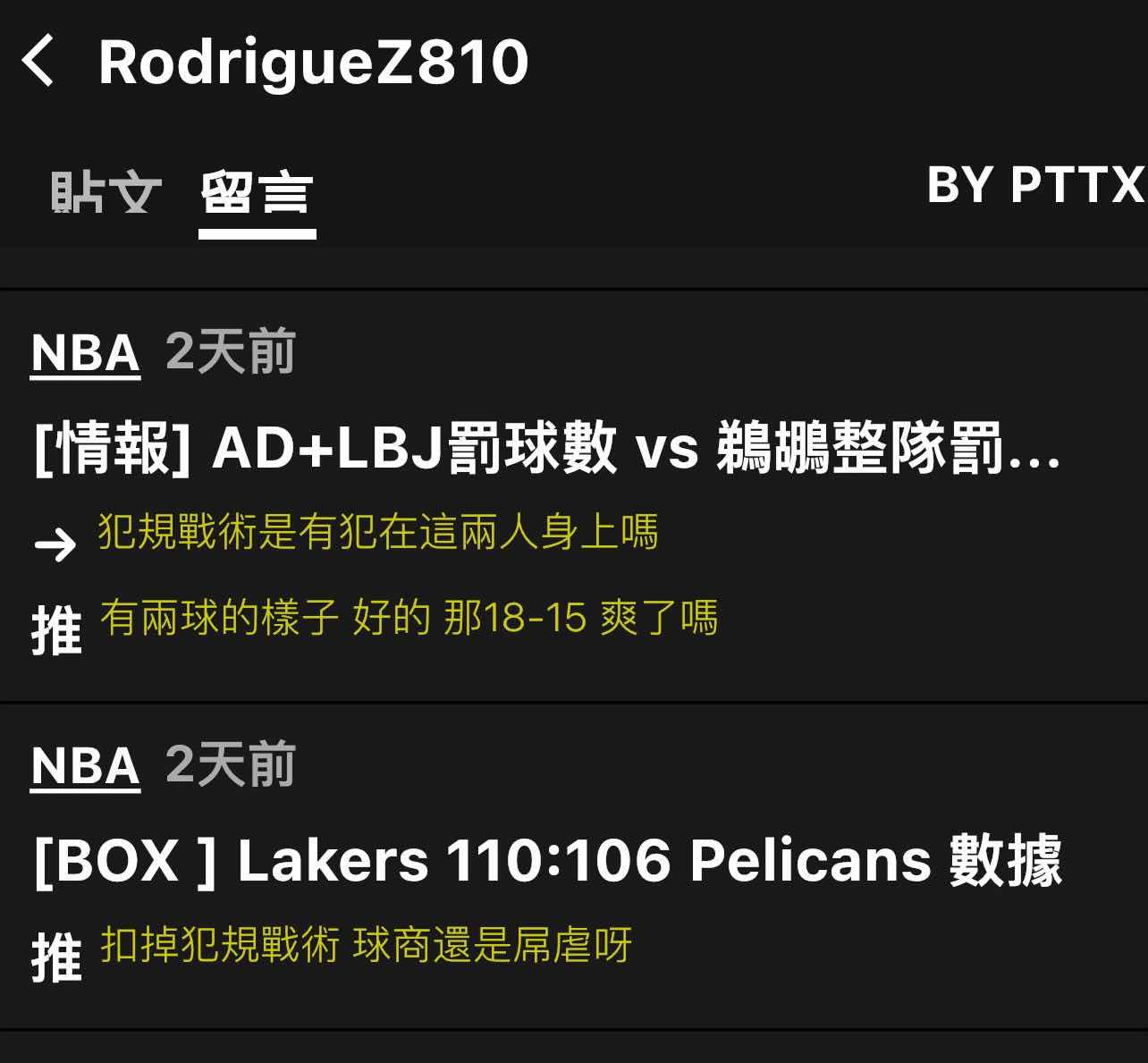1148x1063 pixels.
Task: Open the [BOX] Lakers 110:106 Pelicans post
Action: [546, 860]
